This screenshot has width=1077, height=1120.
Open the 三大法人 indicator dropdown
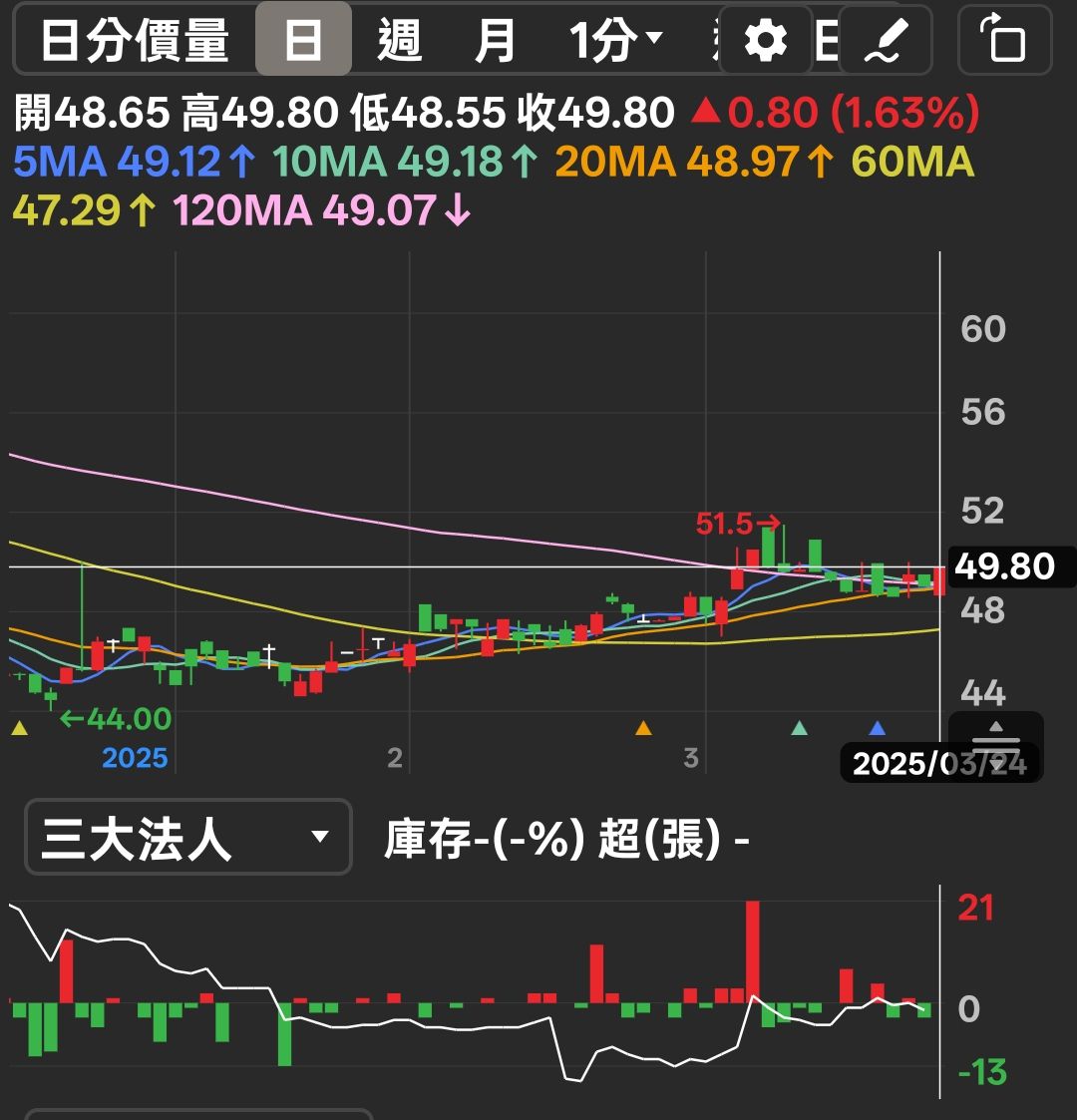[x=187, y=837]
